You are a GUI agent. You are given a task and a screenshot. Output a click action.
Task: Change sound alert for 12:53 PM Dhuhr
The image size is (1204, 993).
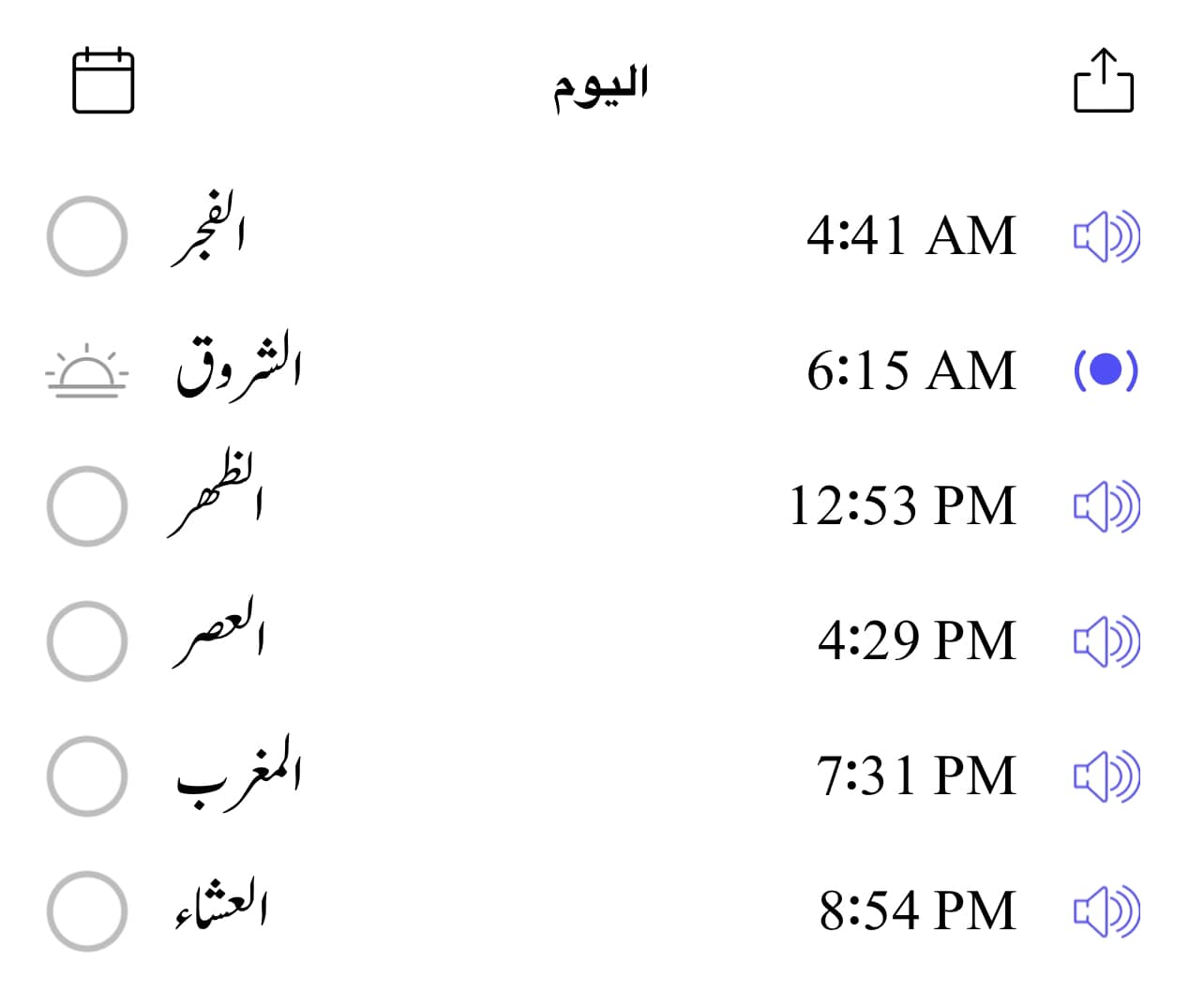(1106, 506)
